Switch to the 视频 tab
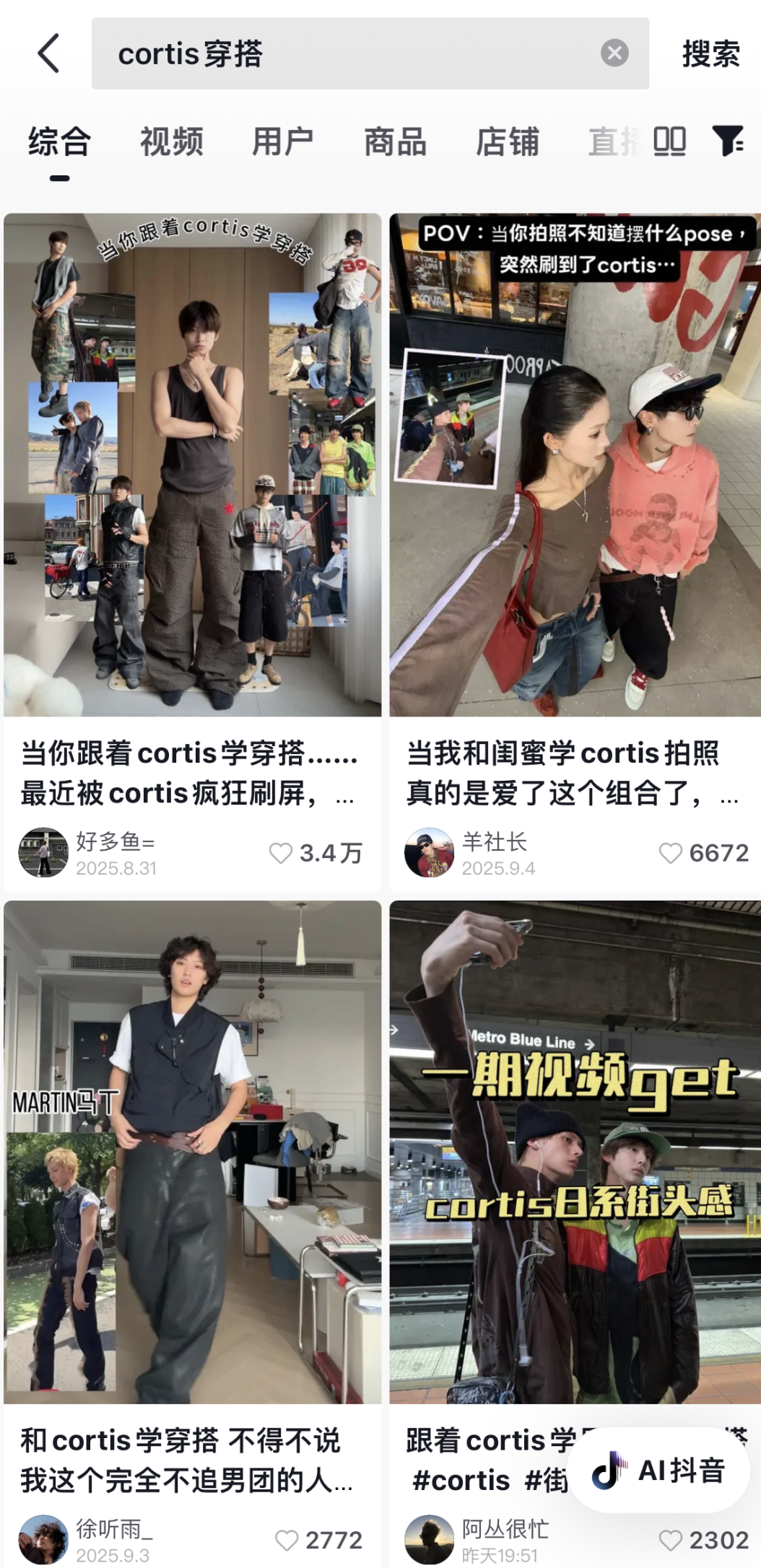 (172, 141)
